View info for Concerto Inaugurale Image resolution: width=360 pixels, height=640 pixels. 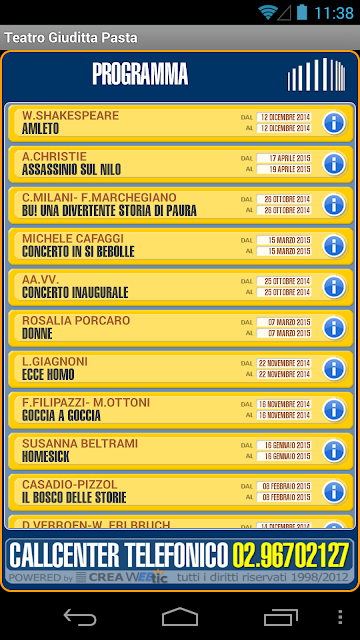(x=334, y=287)
